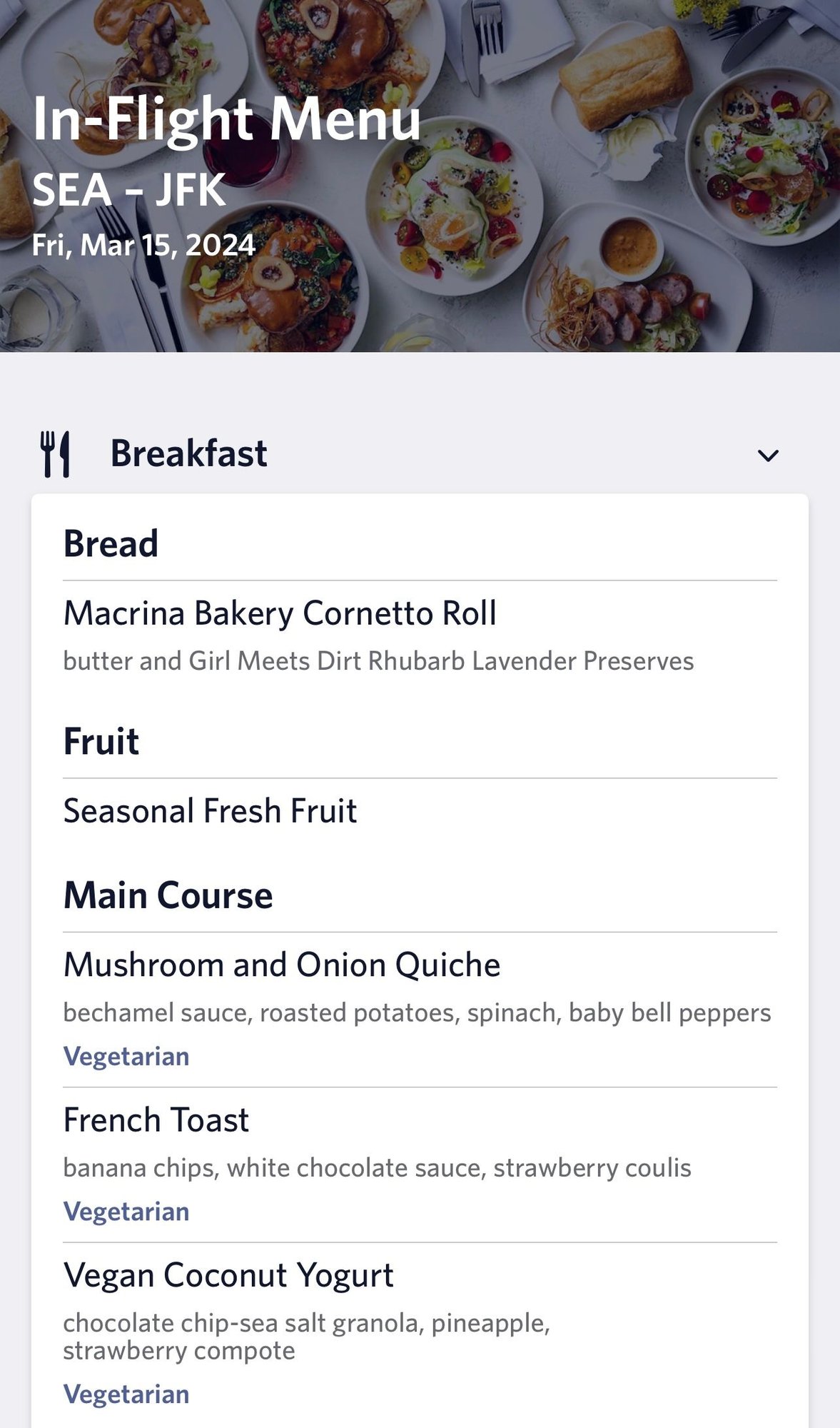The width and height of the screenshot is (840, 1428).
Task: Click the fork portion of the utensil icon
Action: coord(47,453)
